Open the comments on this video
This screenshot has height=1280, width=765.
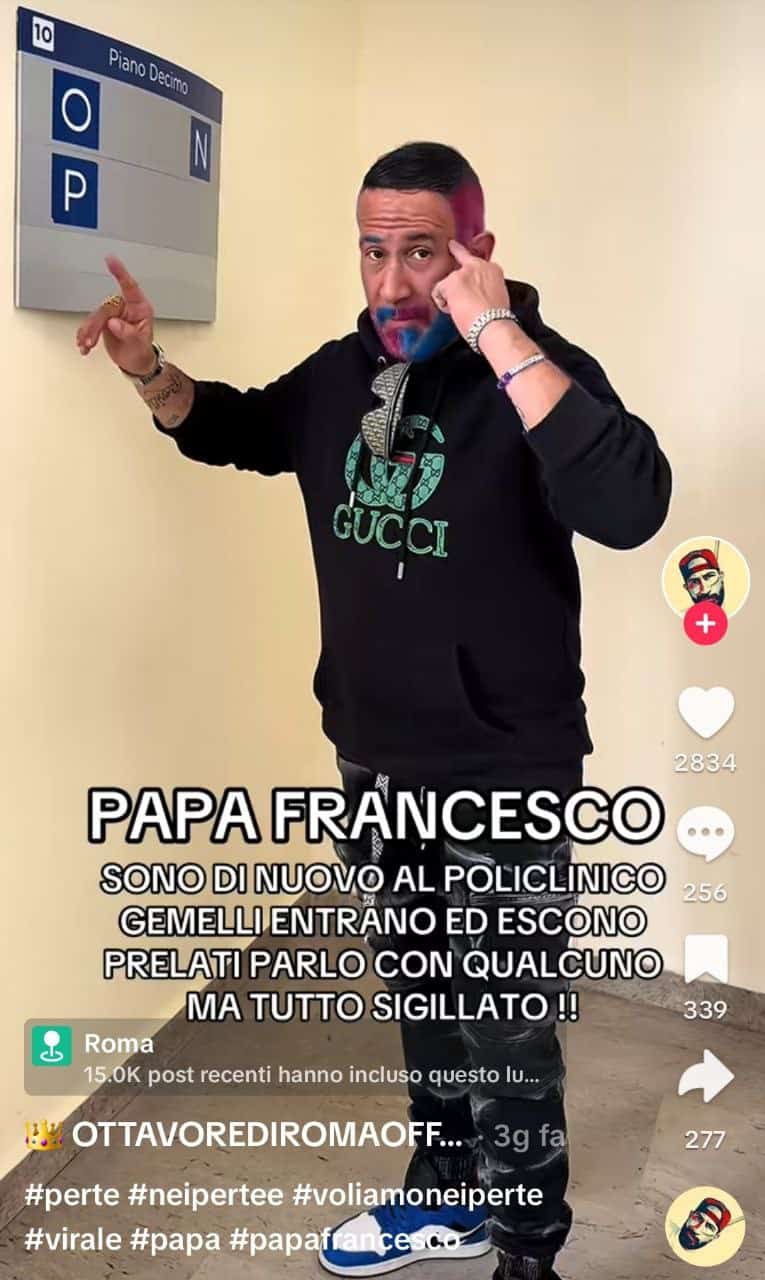[705, 835]
